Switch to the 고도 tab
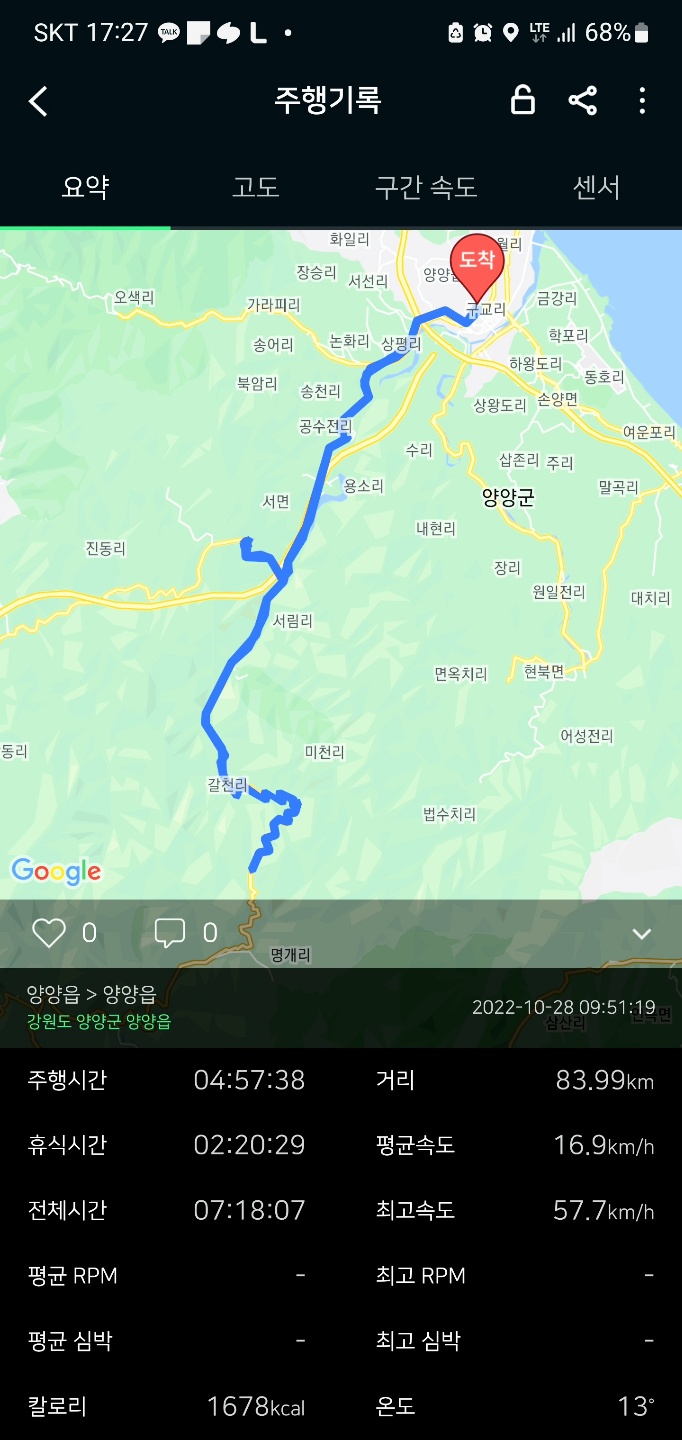Viewport: 682px width, 1440px height. click(256, 187)
